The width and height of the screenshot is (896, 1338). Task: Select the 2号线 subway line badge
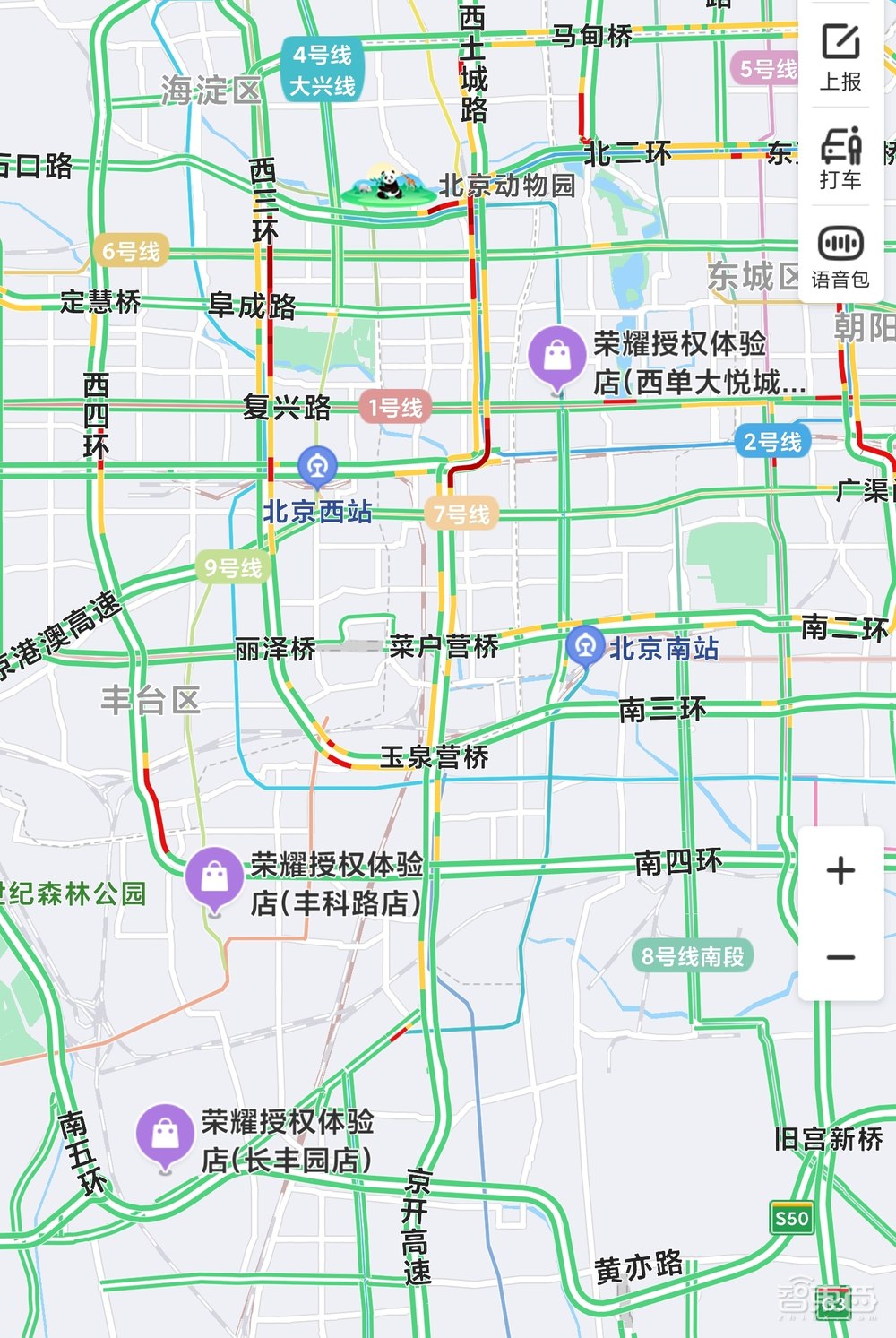(x=772, y=442)
